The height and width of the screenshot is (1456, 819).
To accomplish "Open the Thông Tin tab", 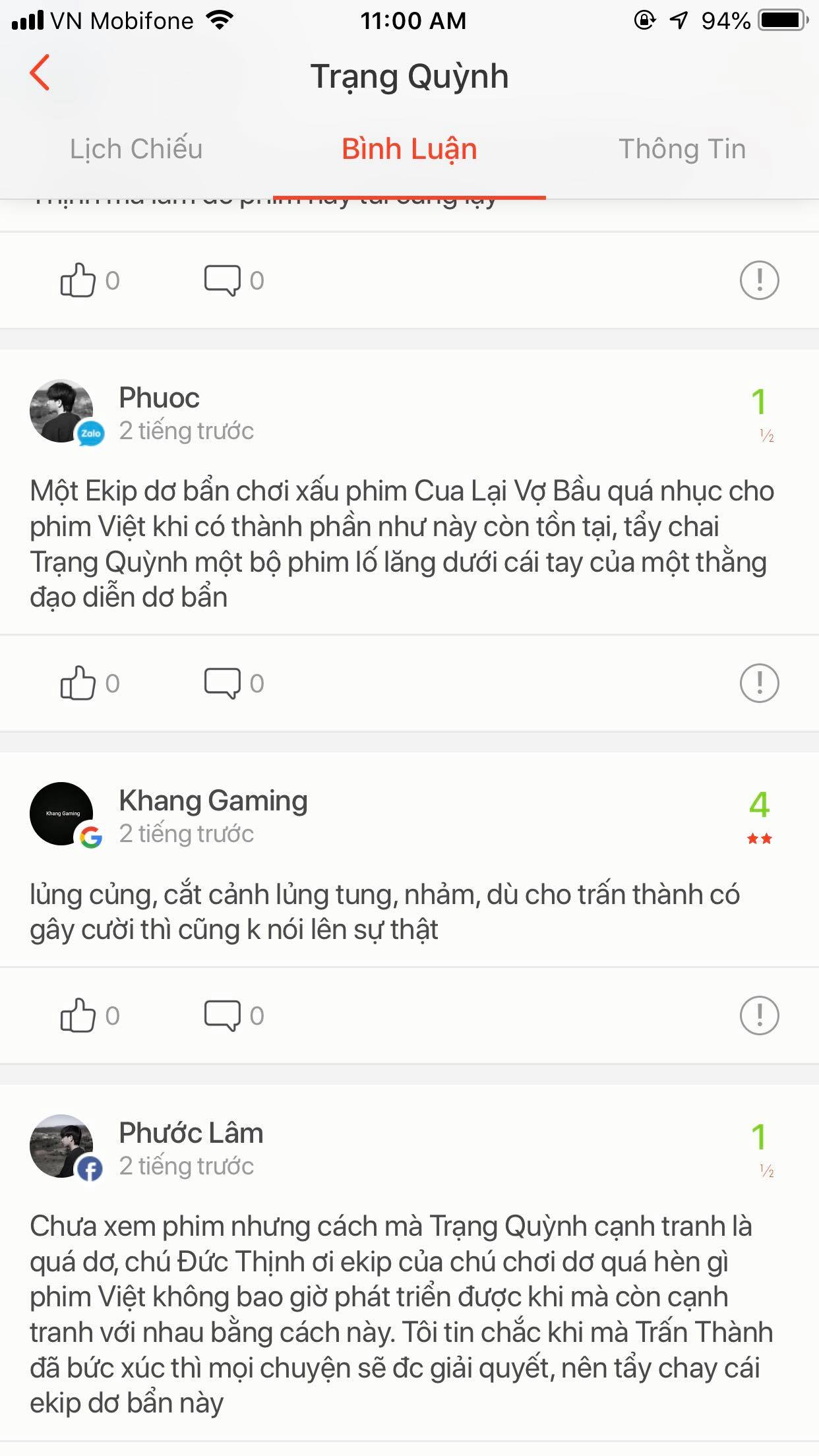I will pos(682,149).
